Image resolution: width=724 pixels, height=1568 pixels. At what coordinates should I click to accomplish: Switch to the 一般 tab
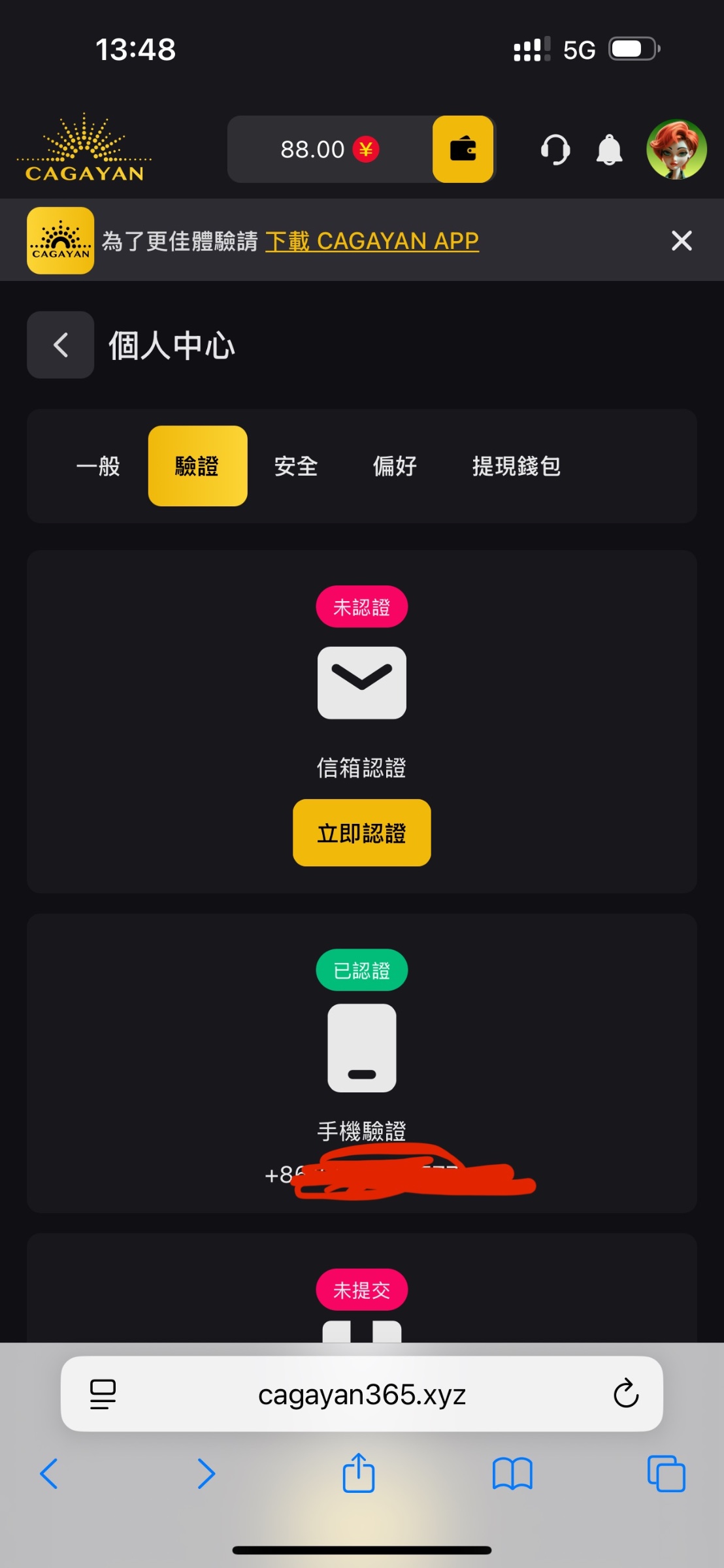coord(99,466)
